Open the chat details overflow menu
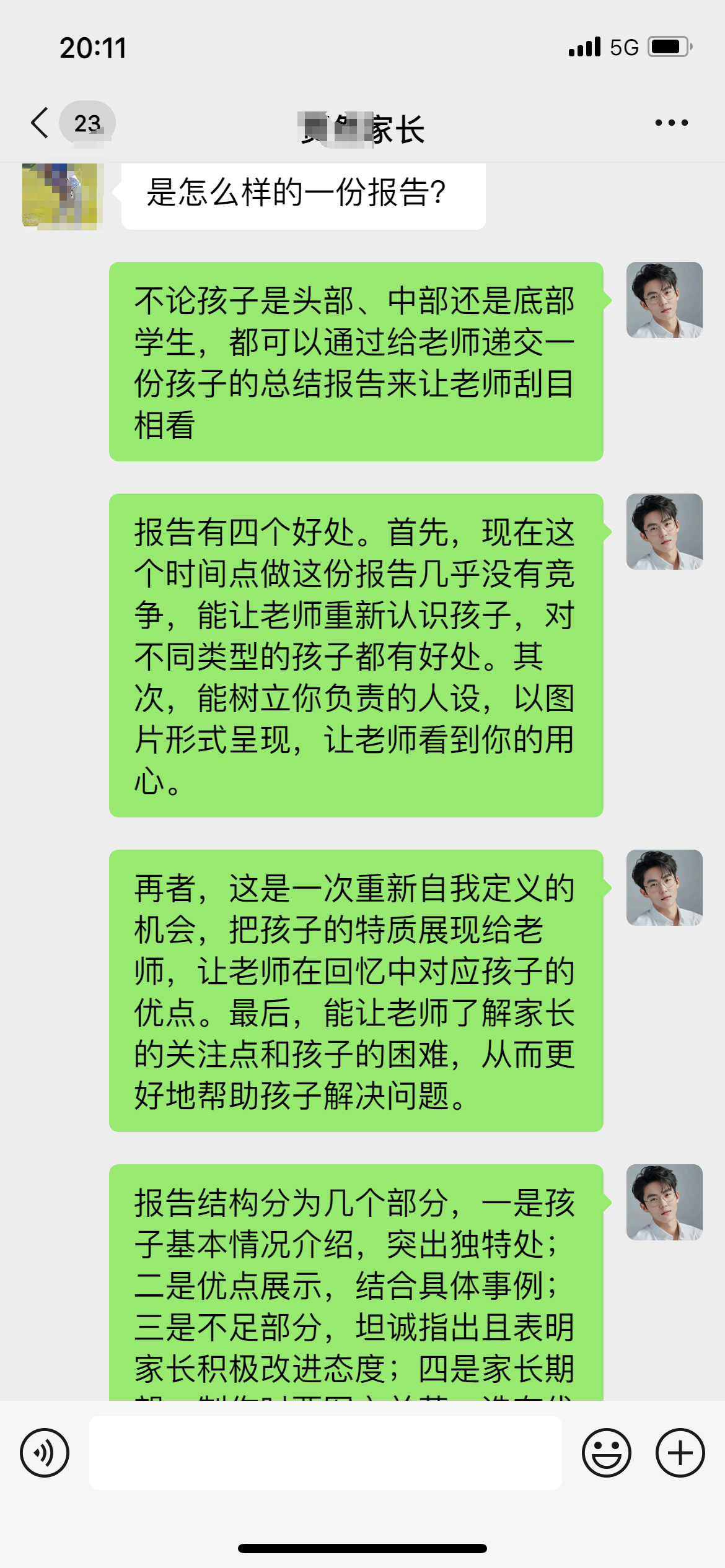 (672, 123)
